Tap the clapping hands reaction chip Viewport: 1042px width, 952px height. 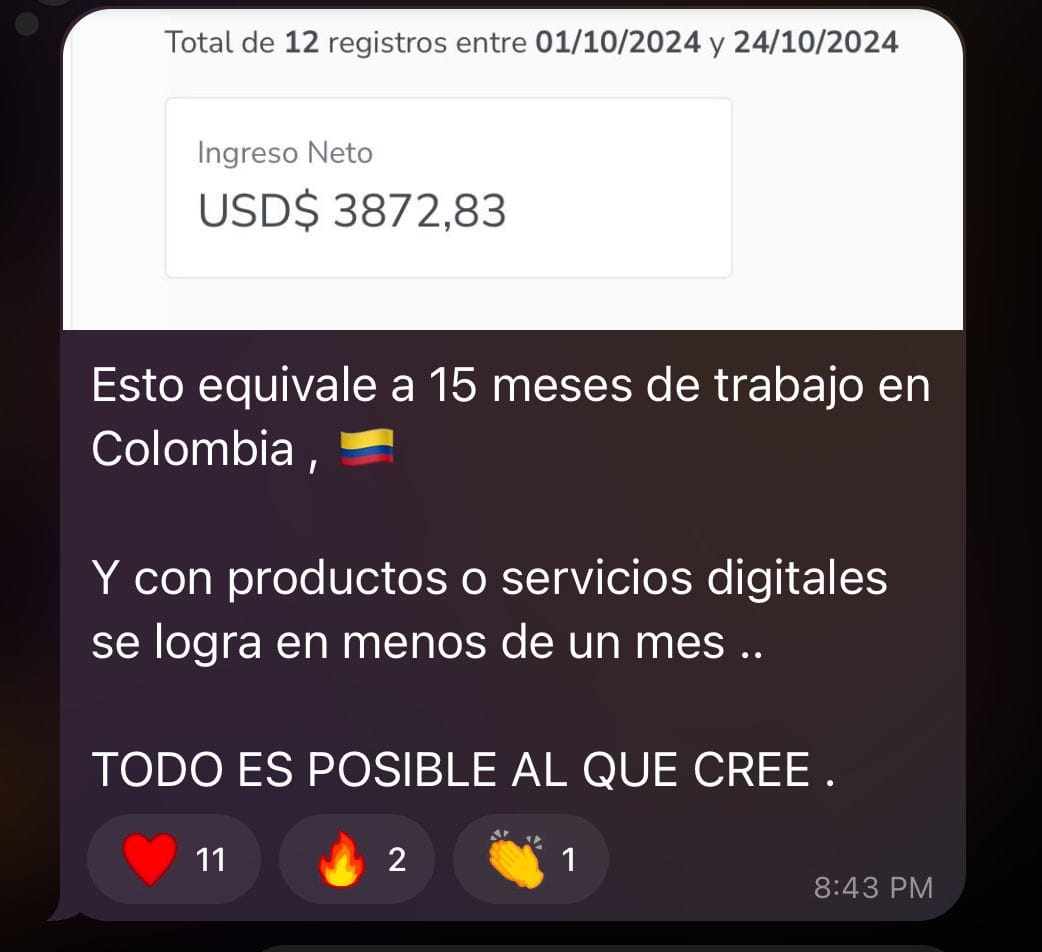click(x=530, y=859)
